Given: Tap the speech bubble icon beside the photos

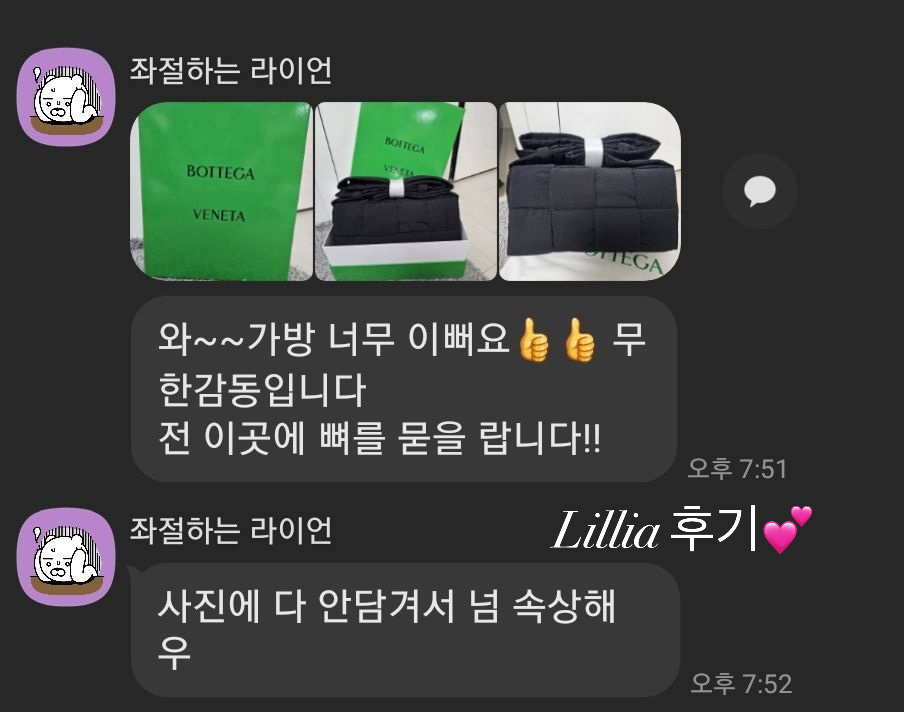Looking at the screenshot, I should click(x=760, y=190).
